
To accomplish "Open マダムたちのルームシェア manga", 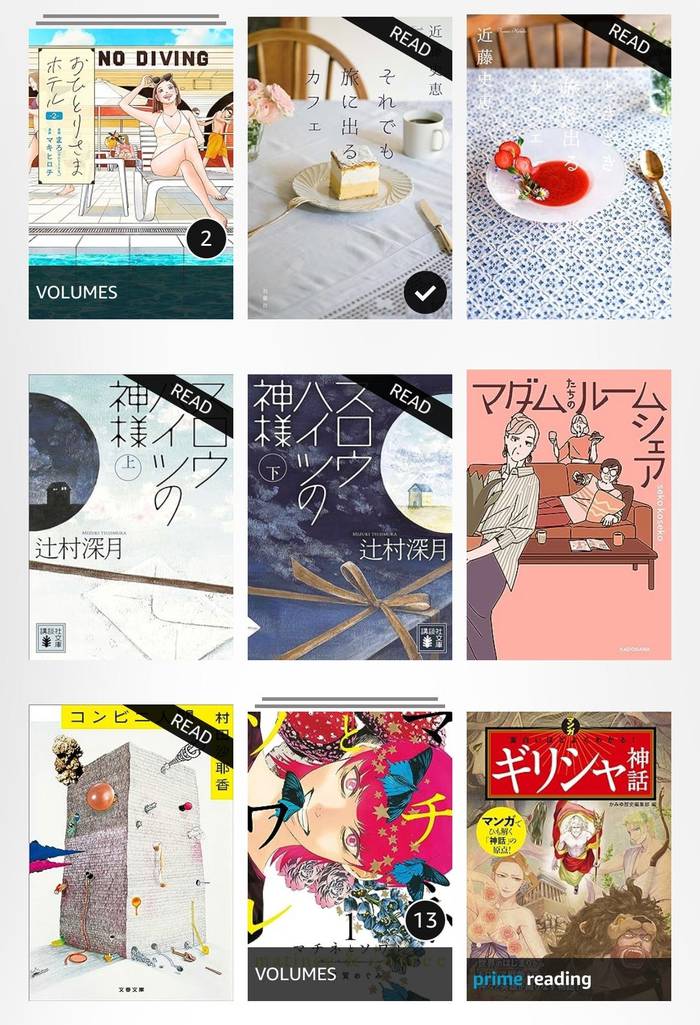I will (568, 517).
